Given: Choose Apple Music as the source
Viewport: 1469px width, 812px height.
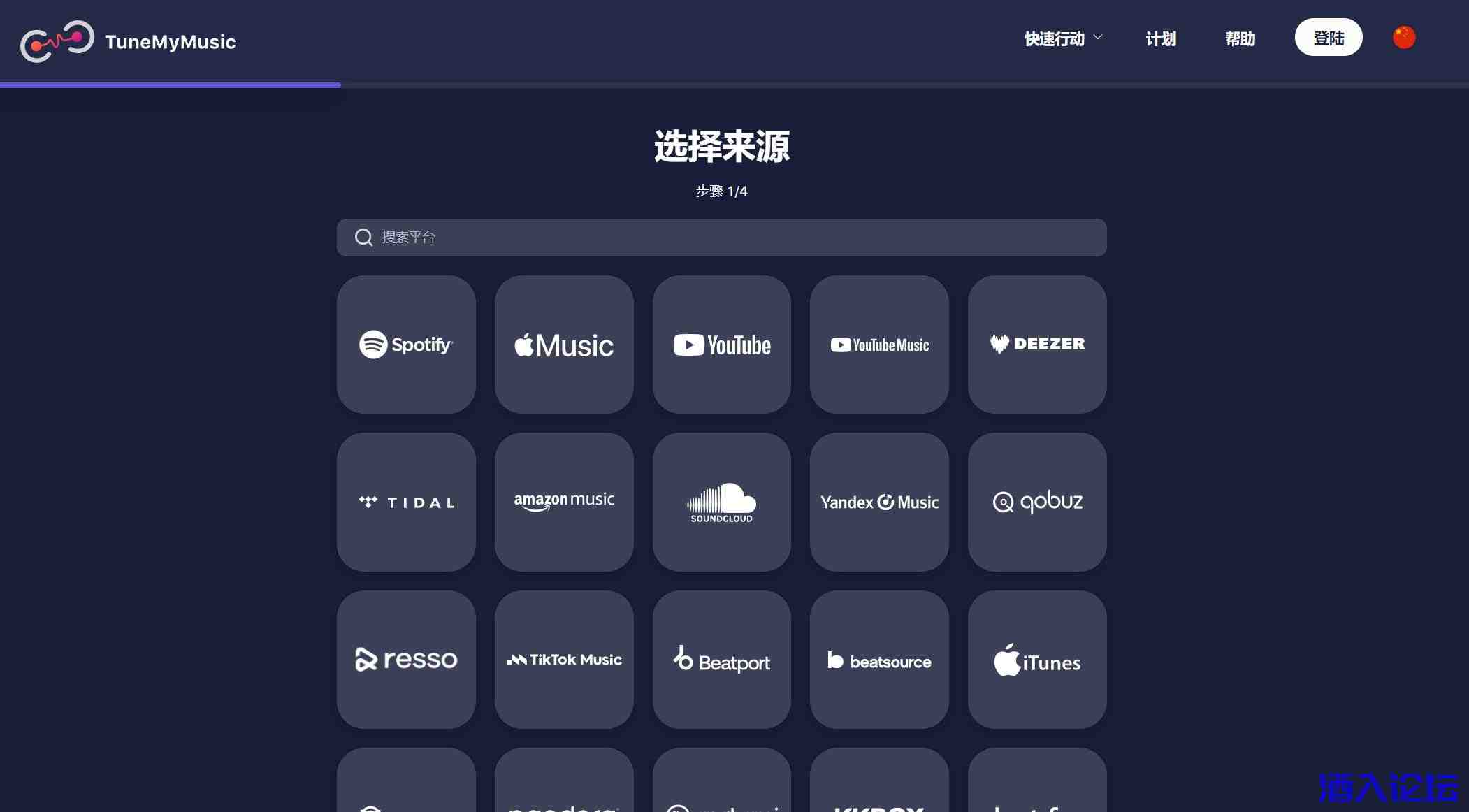Looking at the screenshot, I should [564, 345].
